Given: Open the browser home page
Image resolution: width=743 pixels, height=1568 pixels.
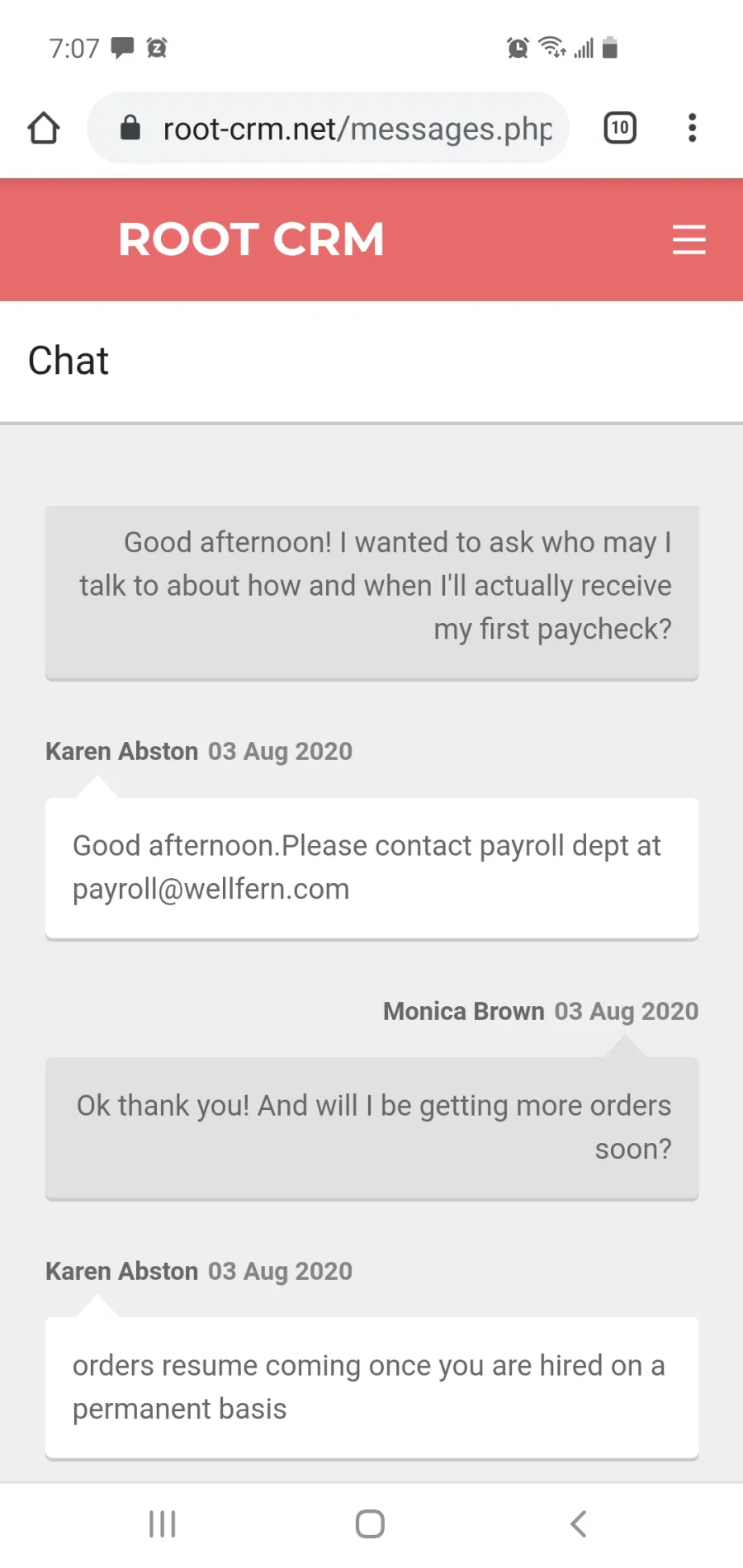Looking at the screenshot, I should pyautogui.click(x=44, y=128).
